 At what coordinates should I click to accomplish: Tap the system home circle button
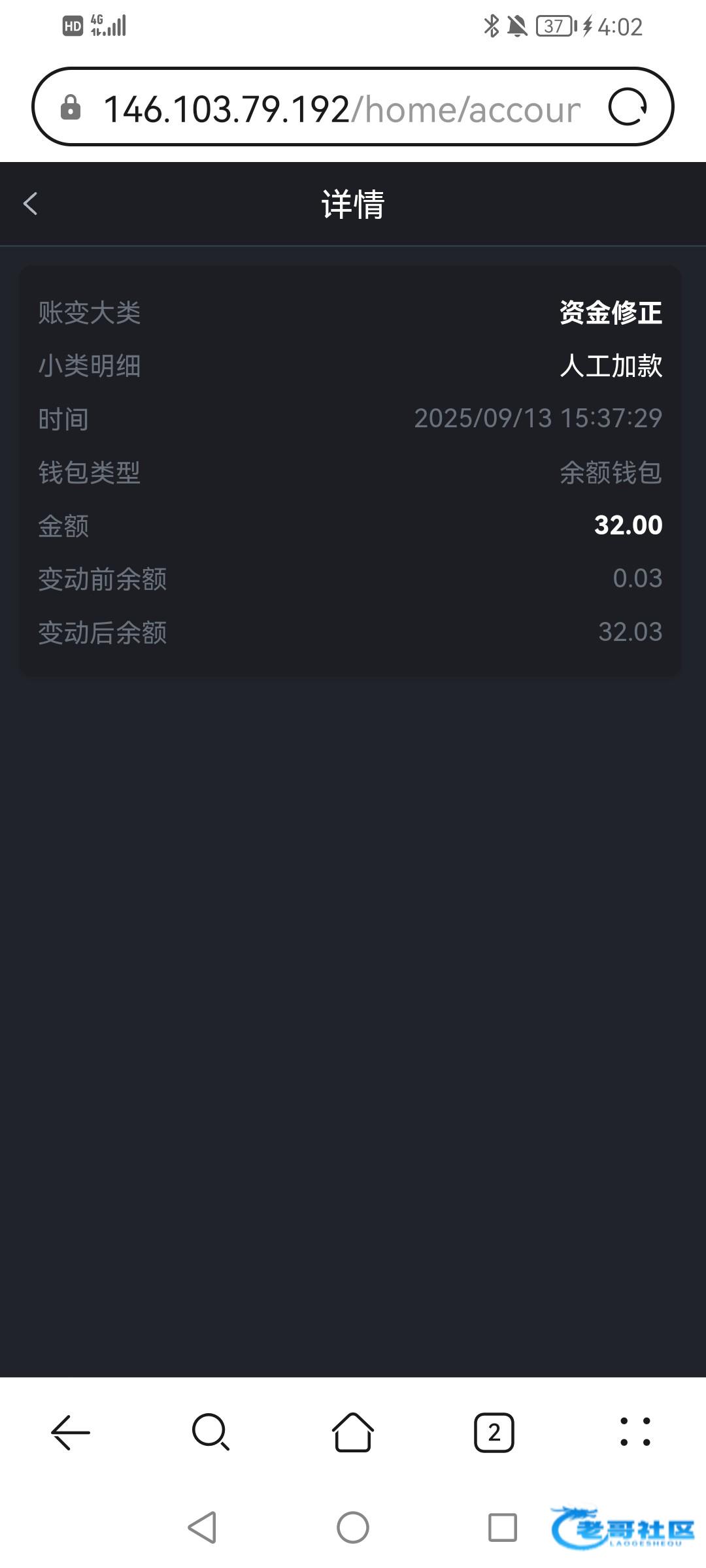pyautogui.click(x=353, y=1527)
